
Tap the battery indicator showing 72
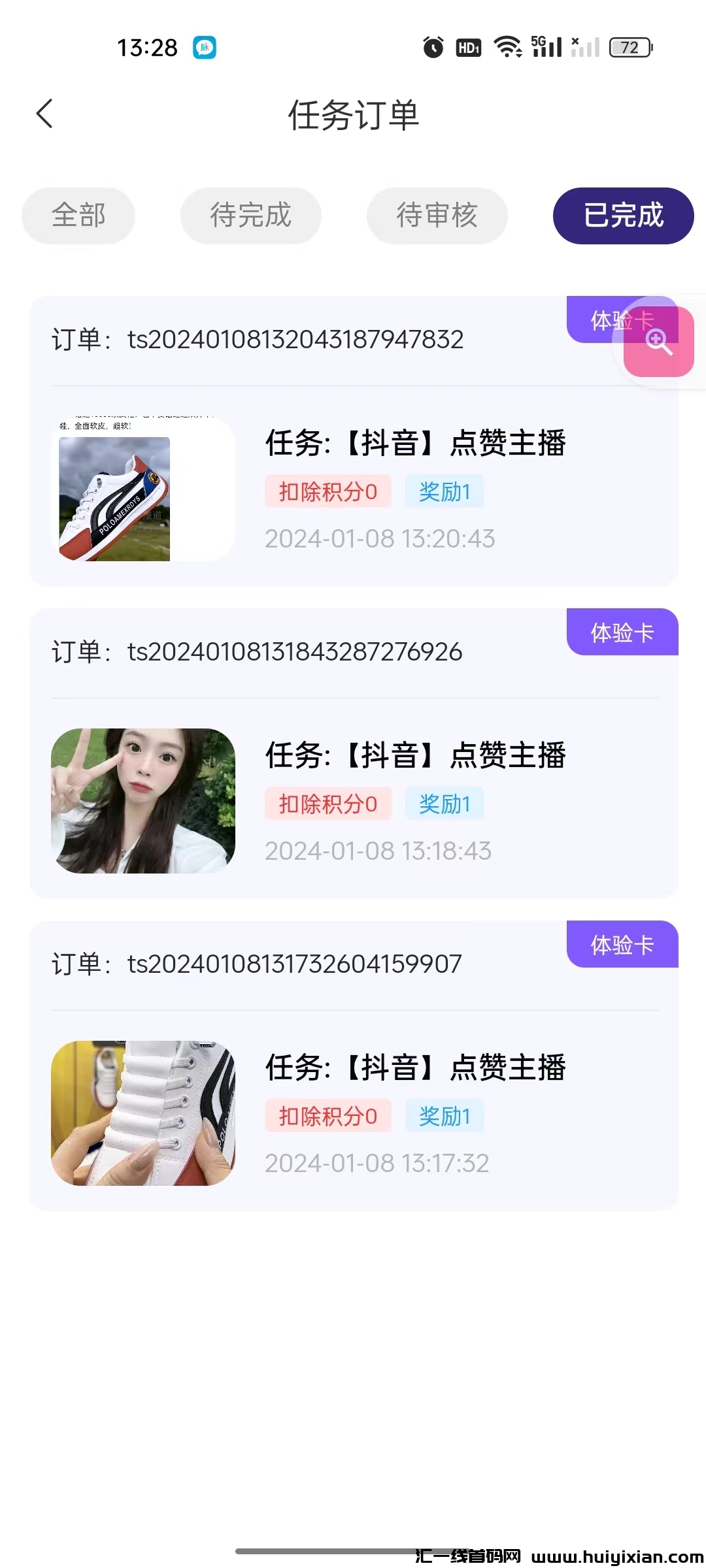pyautogui.click(x=630, y=46)
